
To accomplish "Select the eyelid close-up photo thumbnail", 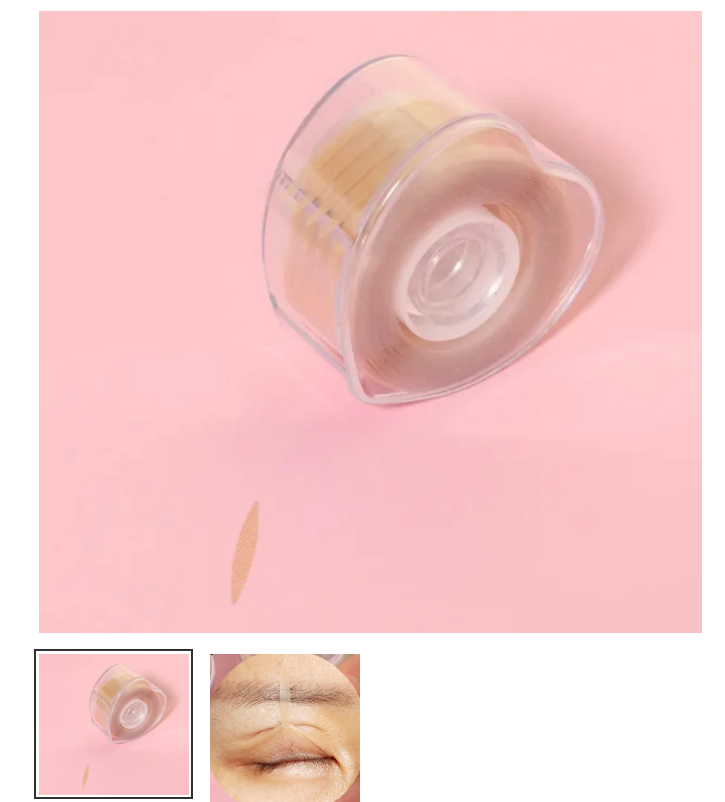I will pyautogui.click(x=285, y=727).
